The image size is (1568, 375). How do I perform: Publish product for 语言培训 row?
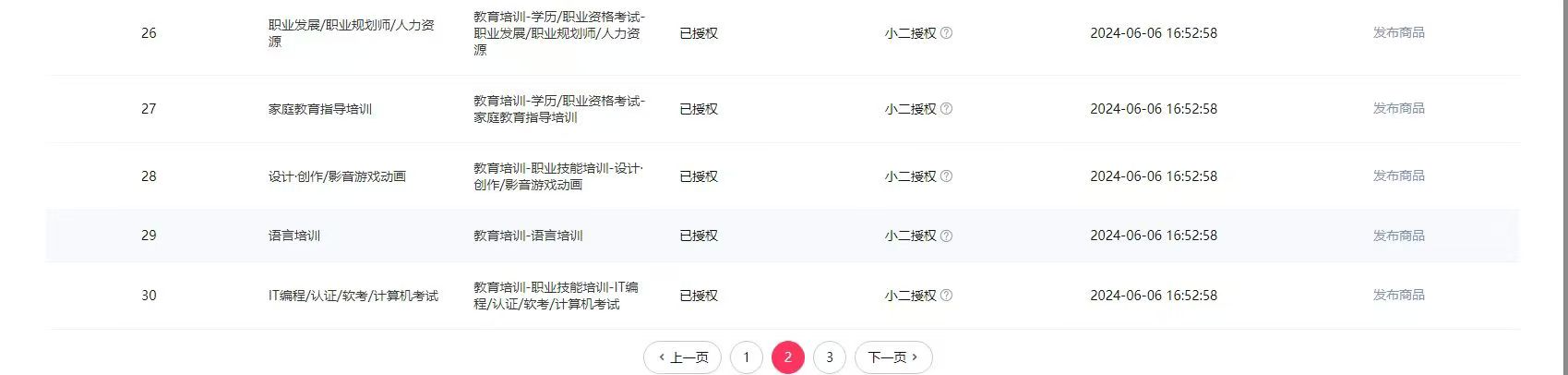click(1398, 236)
